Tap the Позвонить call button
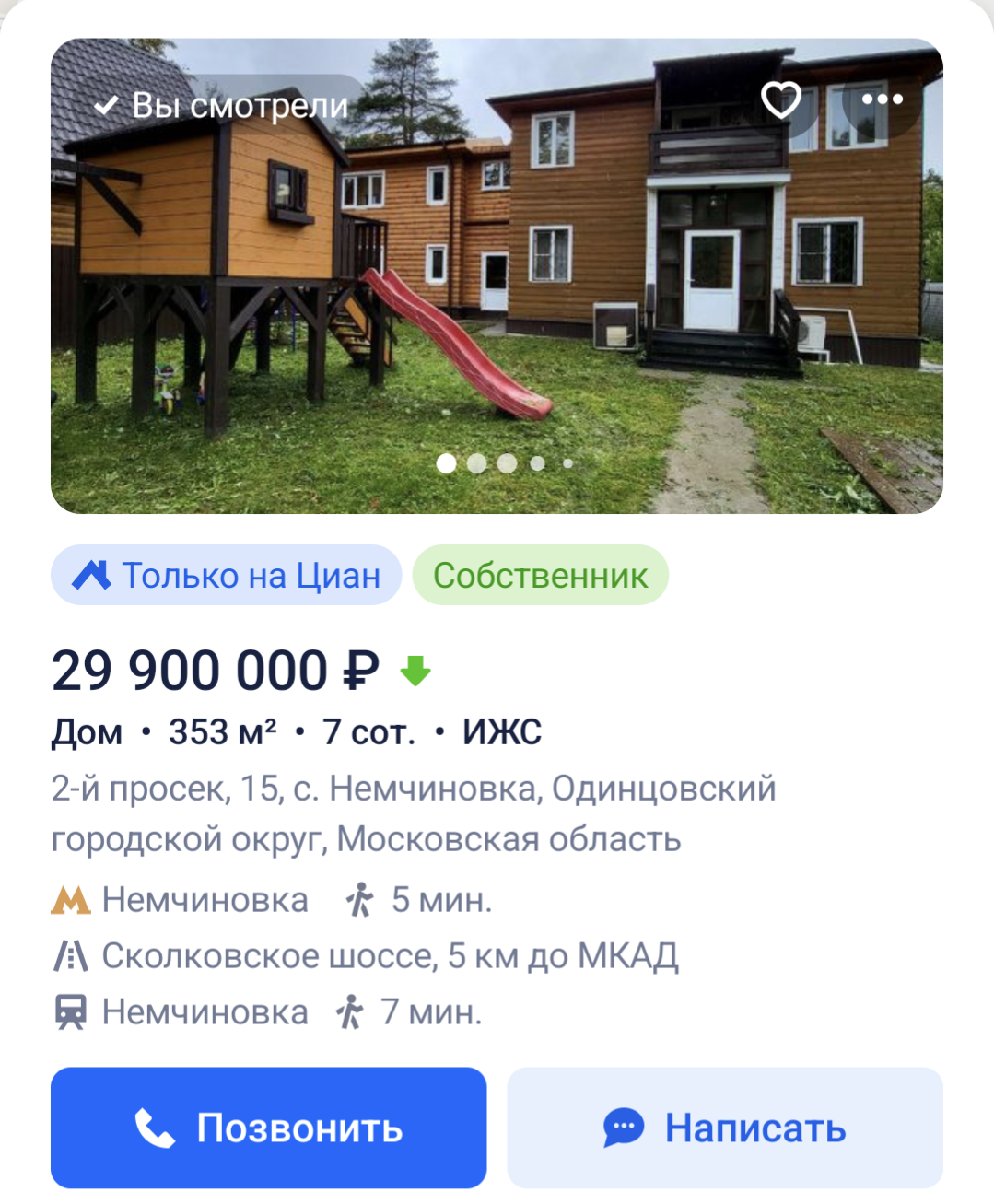Screen dimensions: 994x1204 (268, 1128)
